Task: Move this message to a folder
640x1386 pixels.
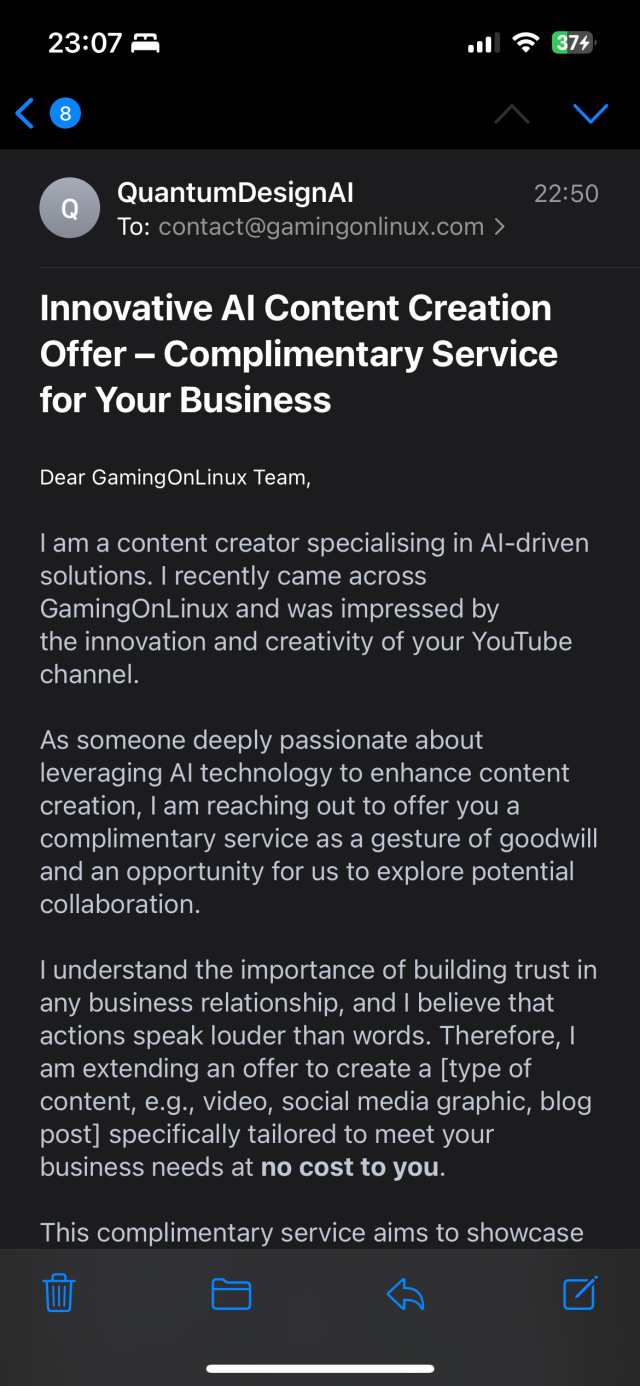Action: pos(231,1294)
